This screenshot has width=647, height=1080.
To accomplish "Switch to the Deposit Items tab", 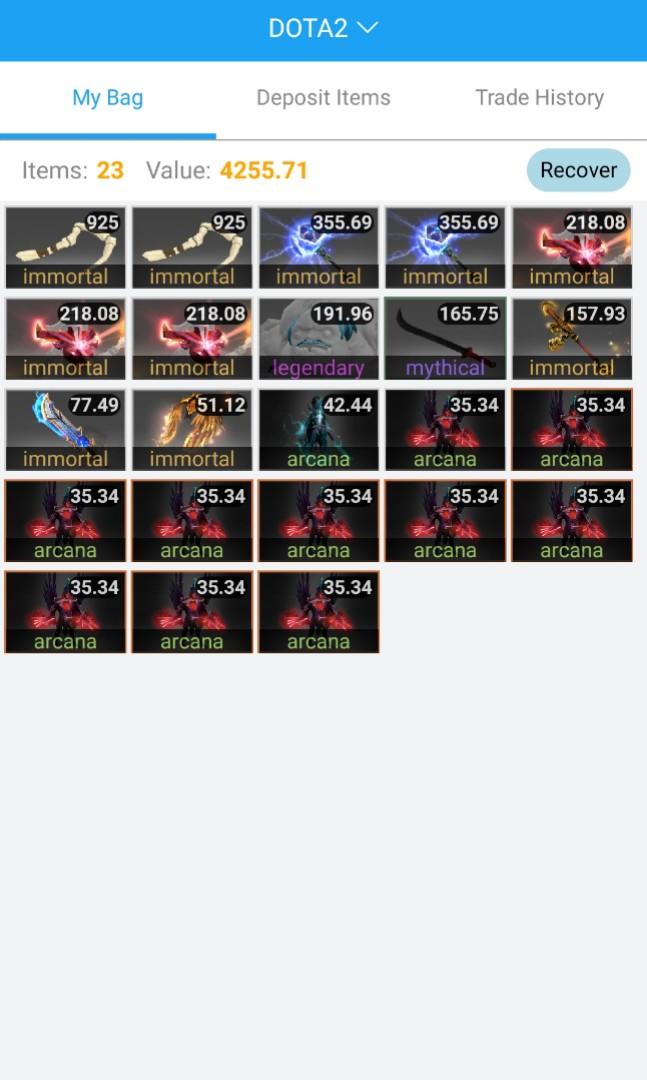I will tap(323, 98).
